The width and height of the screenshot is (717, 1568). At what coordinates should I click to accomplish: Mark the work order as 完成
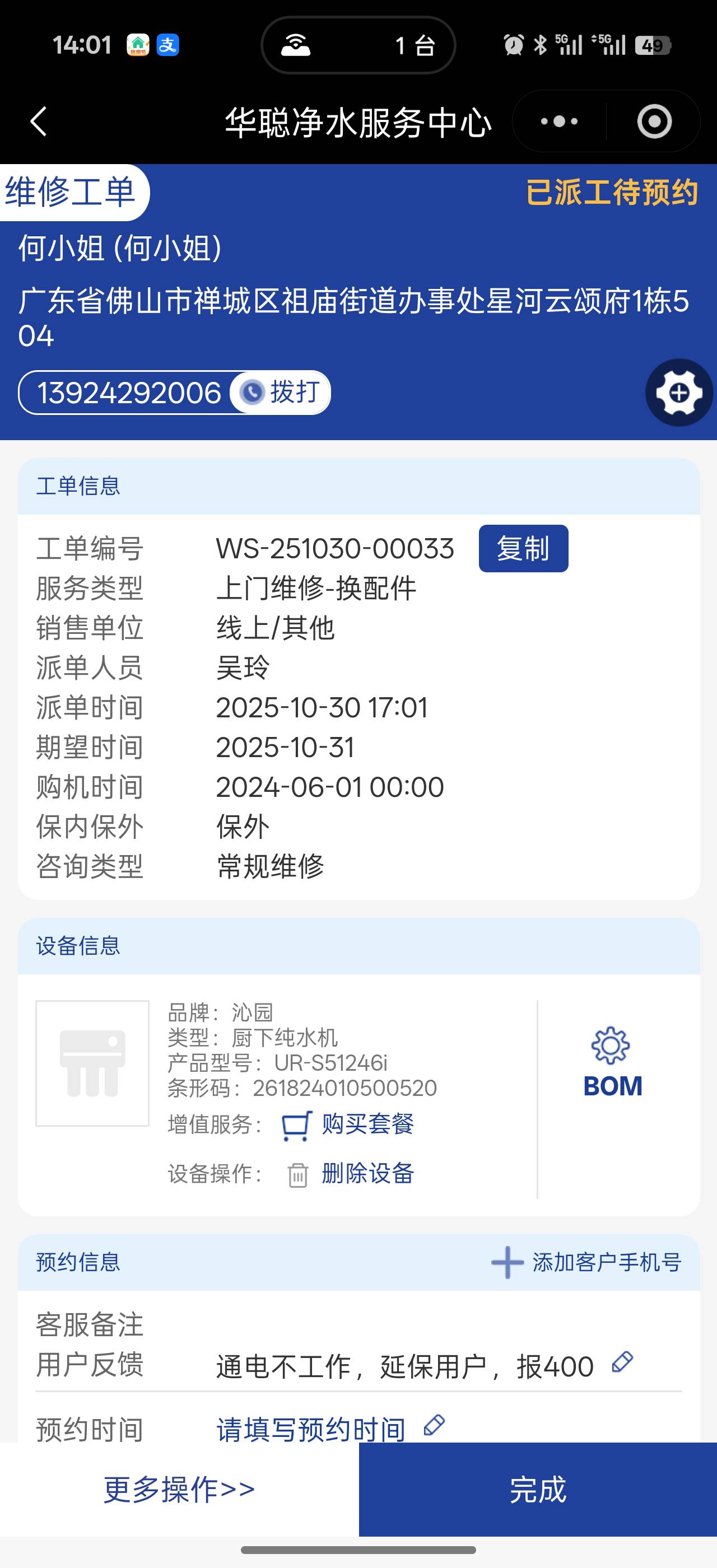[537, 1490]
